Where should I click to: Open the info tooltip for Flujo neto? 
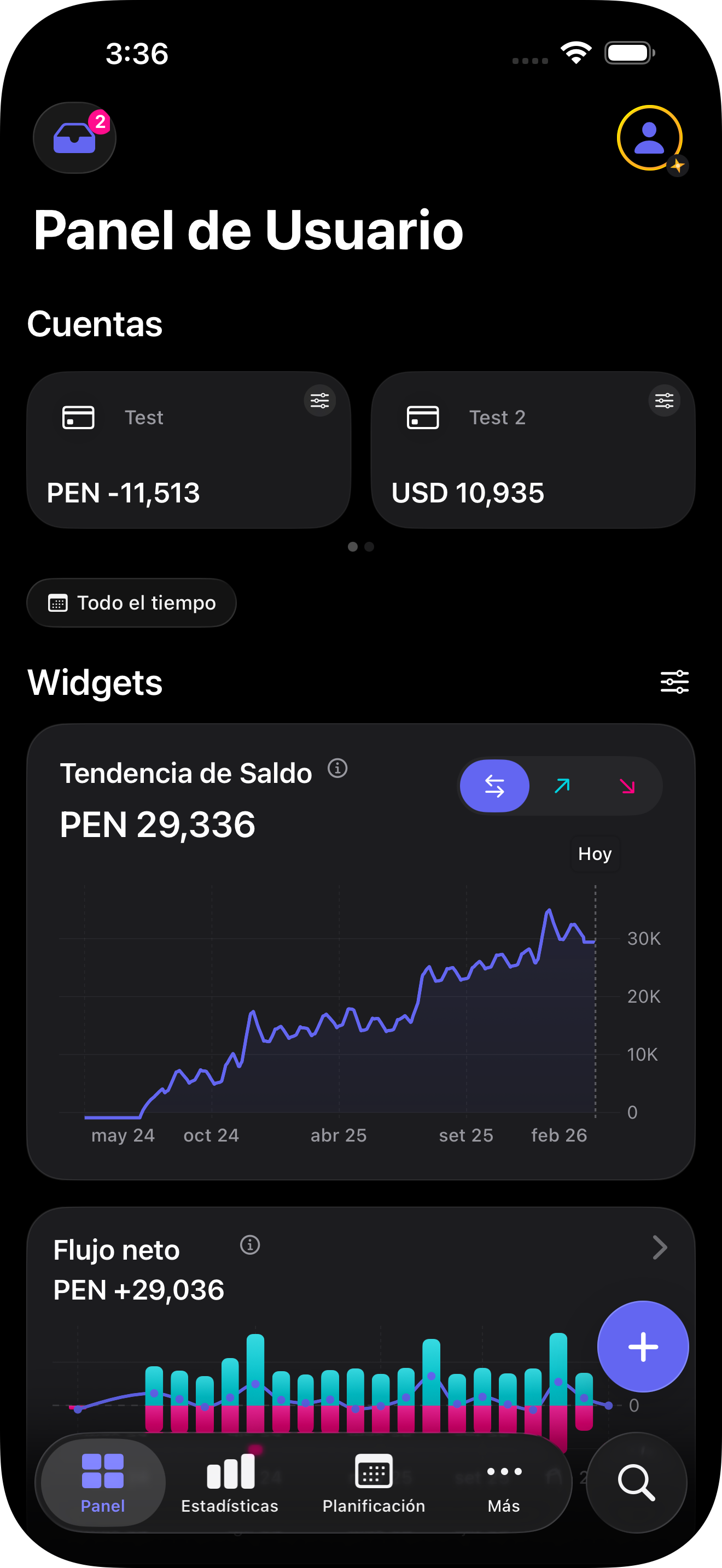[x=250, y=1246]
